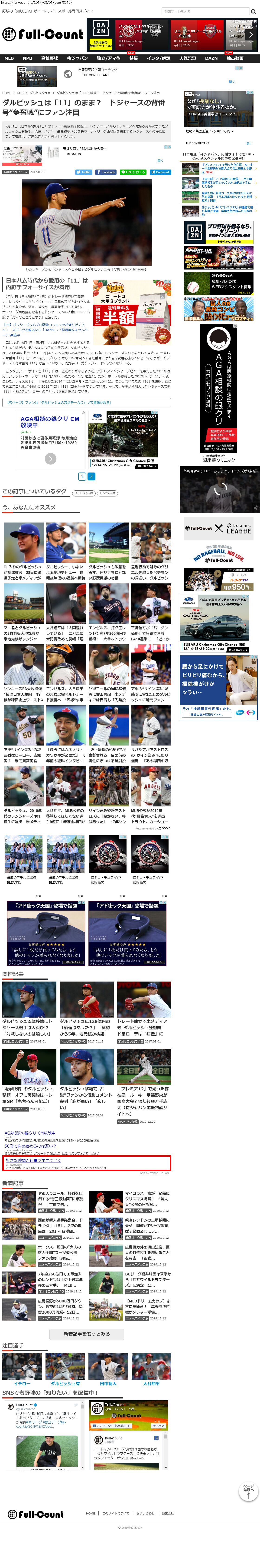This screenshot has height=1568, width=260.
Task: Open the お問い合わせ footer link
Action: tap(145, 1513)
